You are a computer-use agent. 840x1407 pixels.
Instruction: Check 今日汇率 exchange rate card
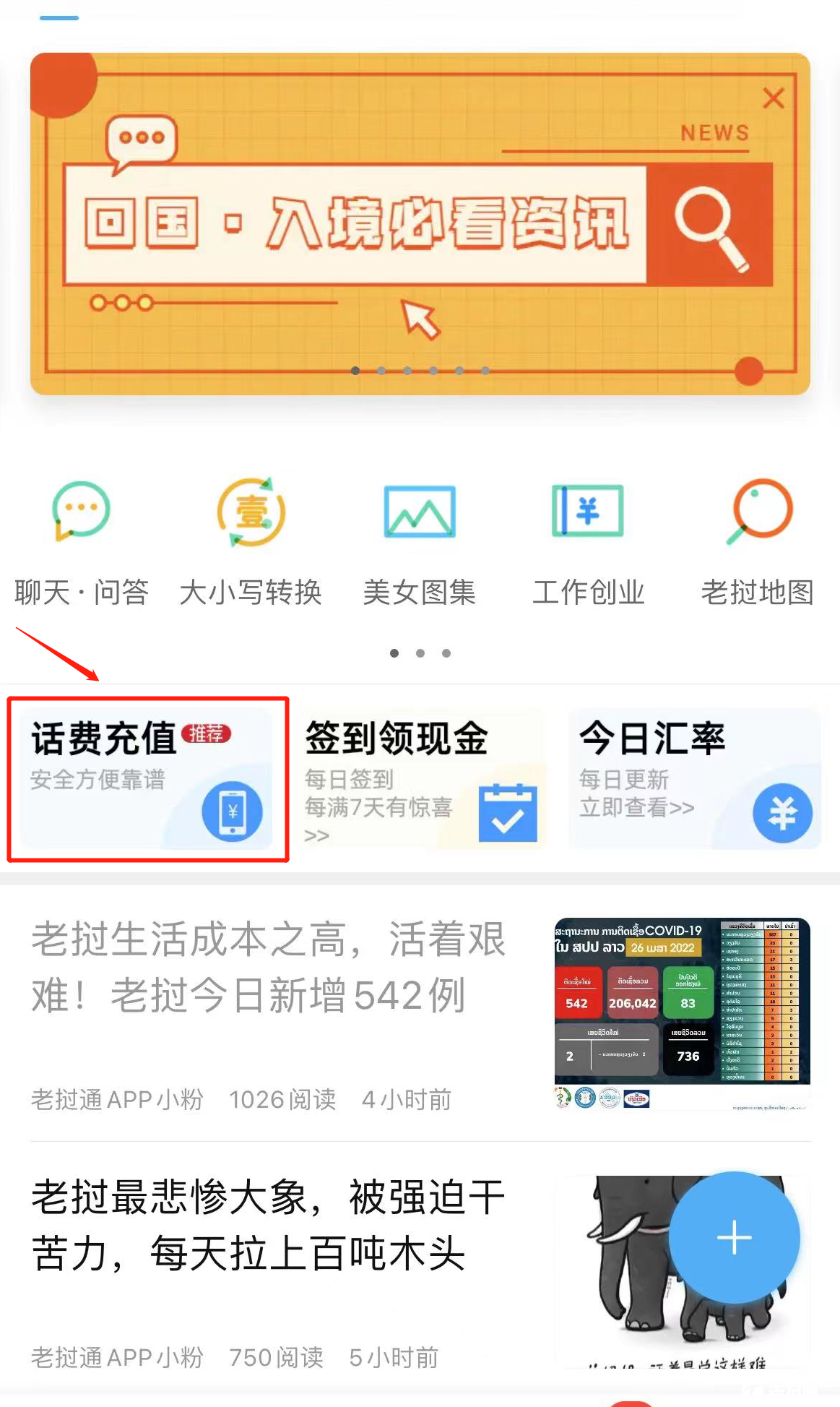(694, 778)
